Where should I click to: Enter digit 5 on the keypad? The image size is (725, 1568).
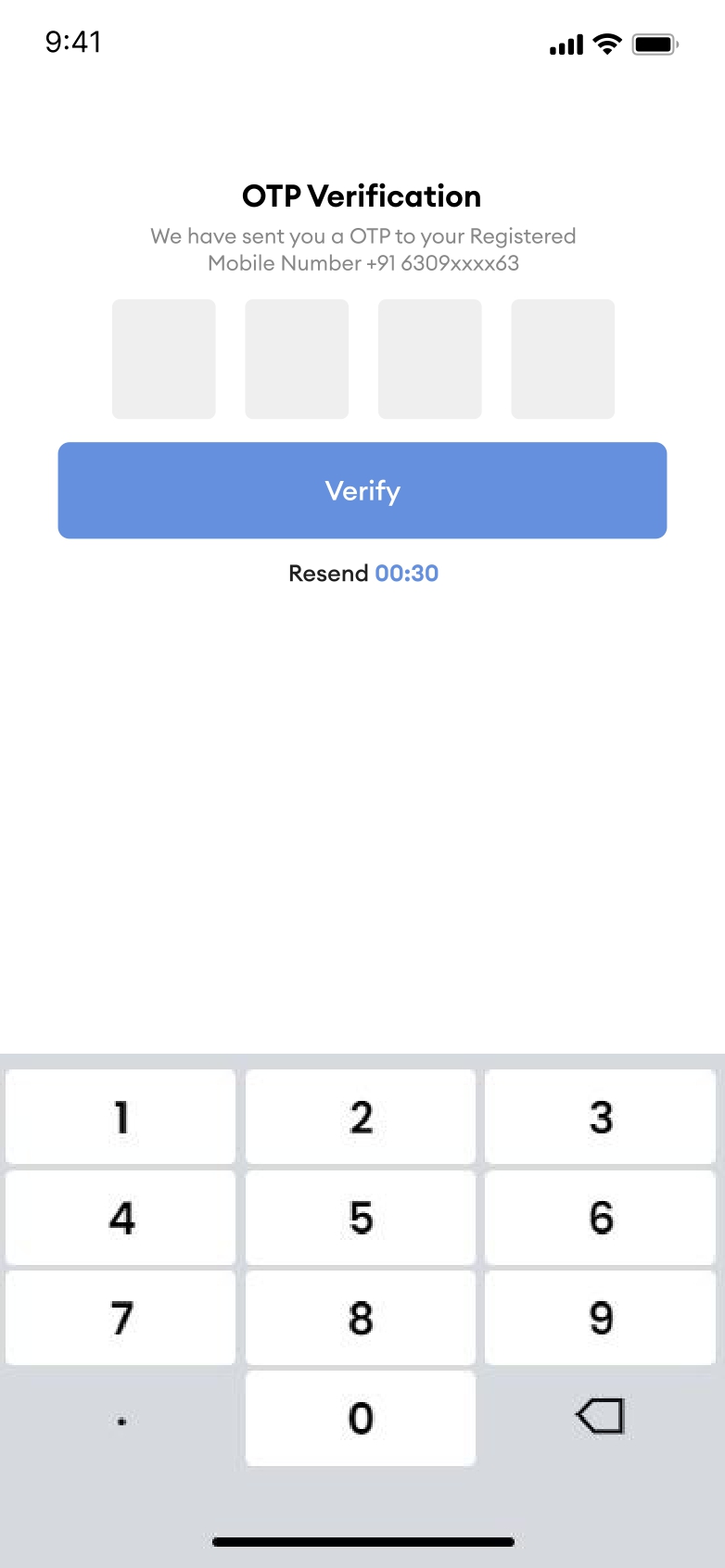361,1218
